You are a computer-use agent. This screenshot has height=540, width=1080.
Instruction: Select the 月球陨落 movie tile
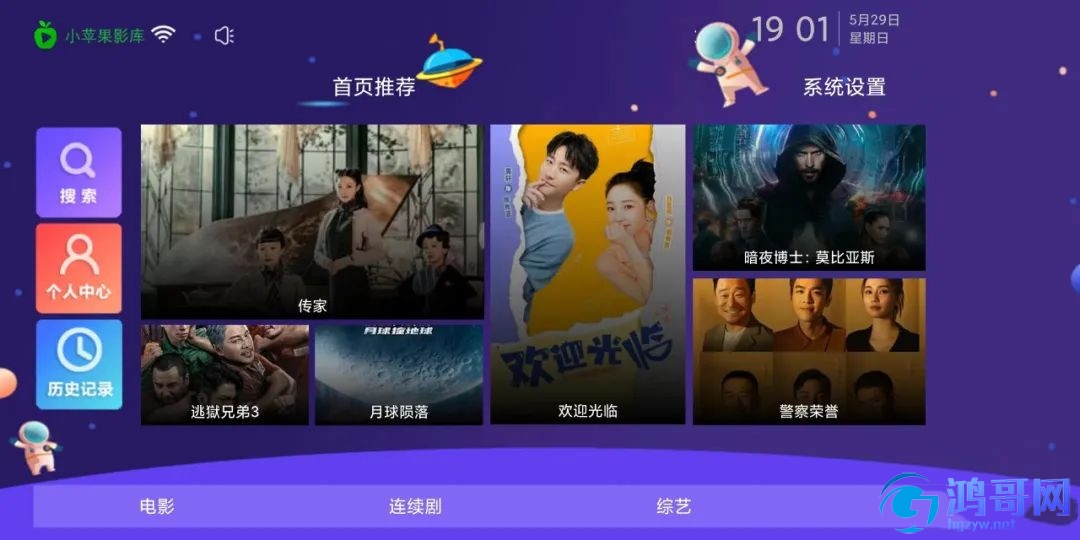[x=398, y=374]
